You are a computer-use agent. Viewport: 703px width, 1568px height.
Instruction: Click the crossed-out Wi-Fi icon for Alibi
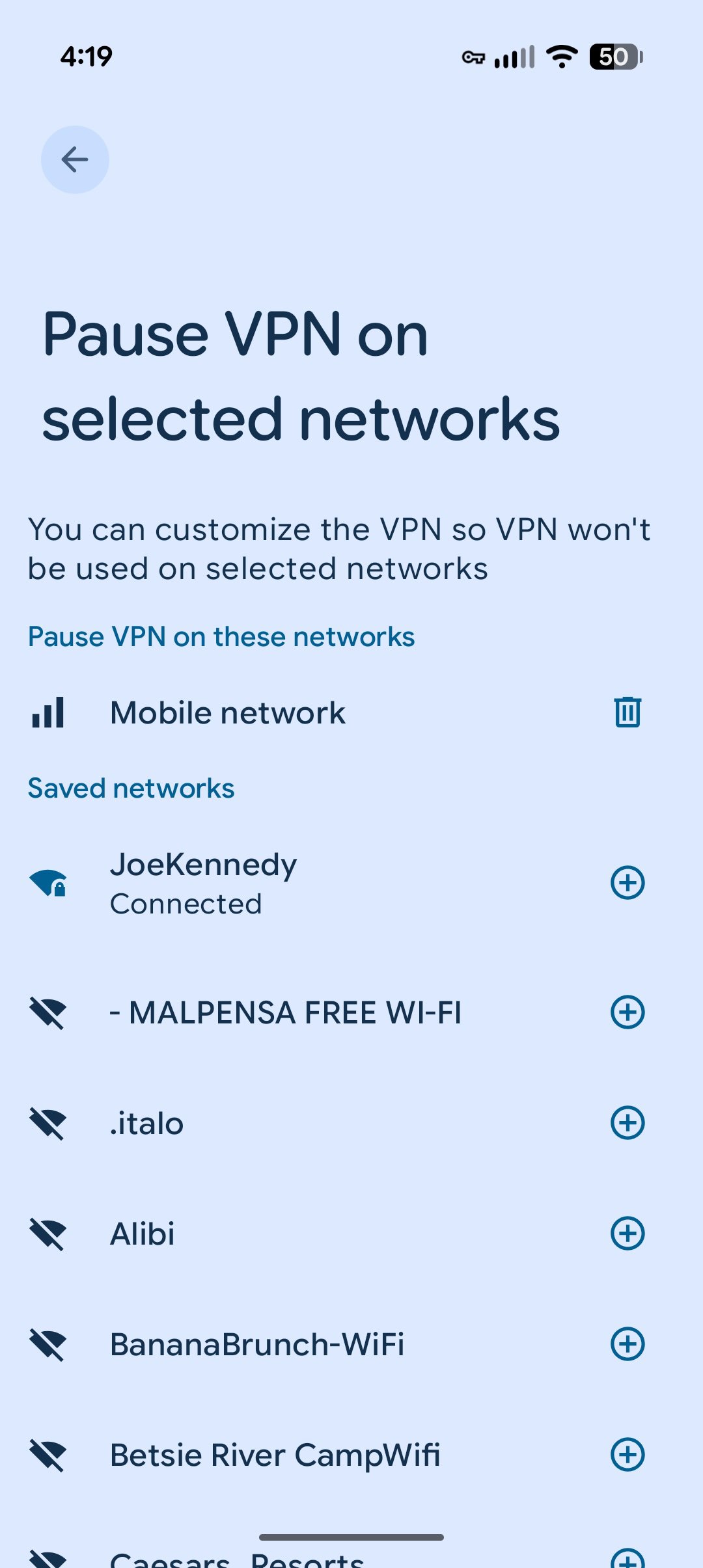[x=49, y=1234]
